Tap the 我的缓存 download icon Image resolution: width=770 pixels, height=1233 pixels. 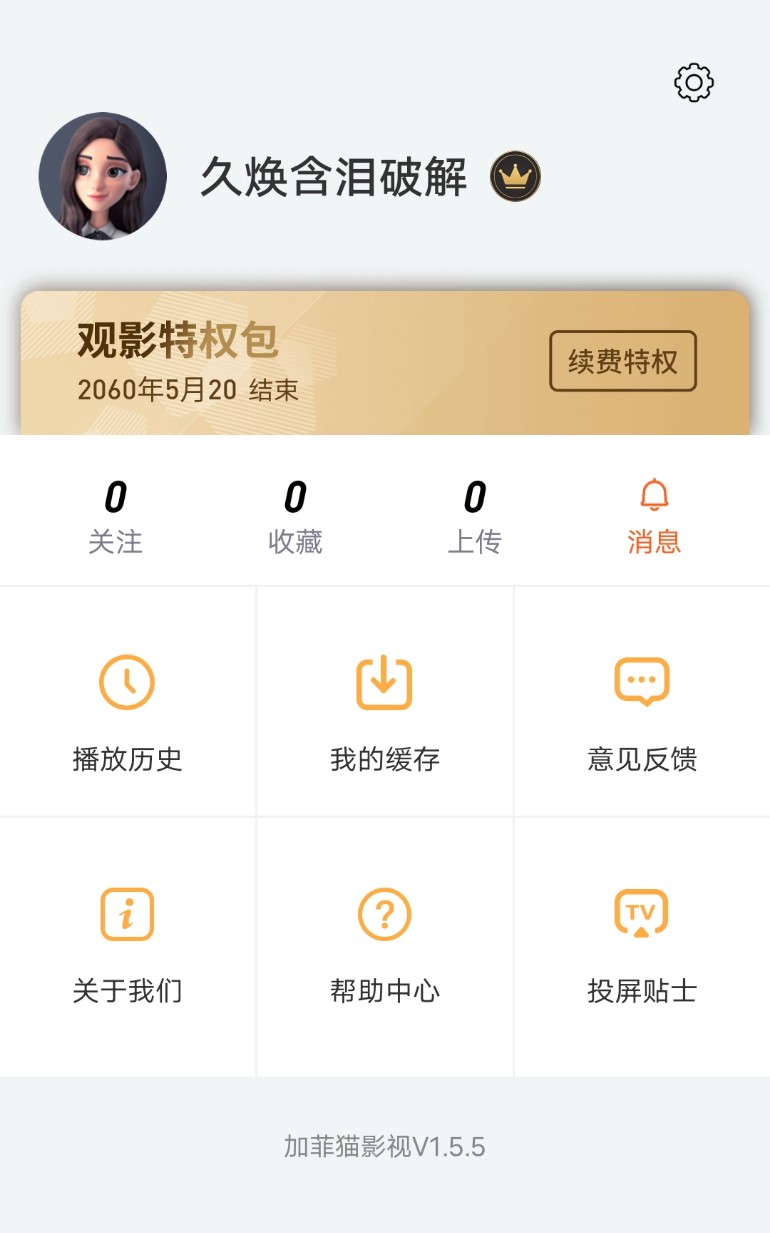(x=384, y=681)
